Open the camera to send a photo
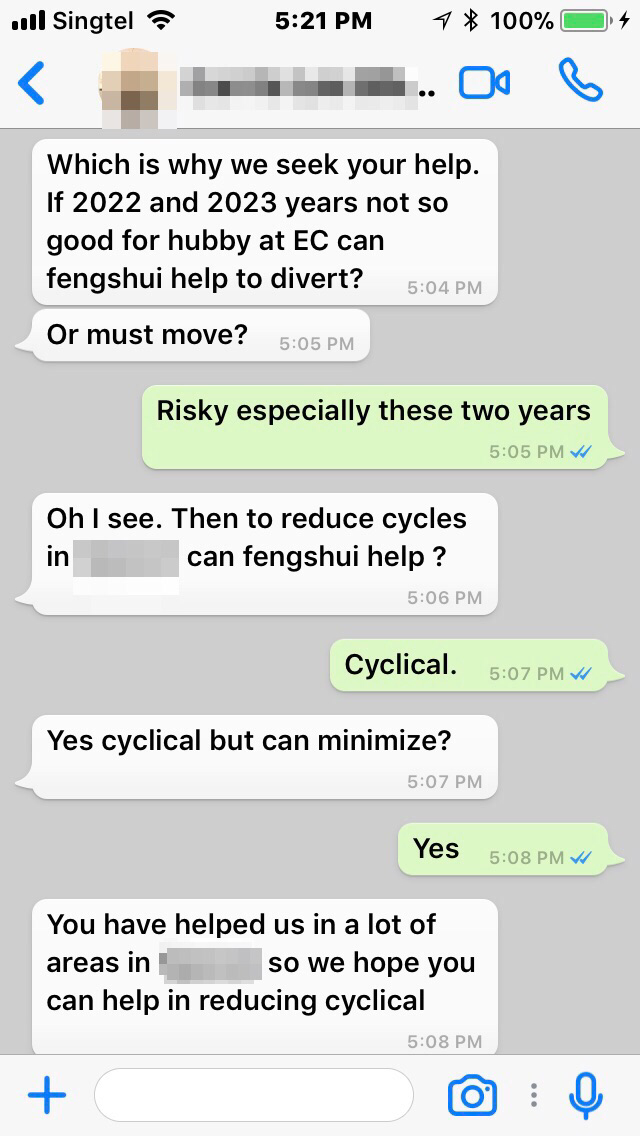Screen dimensions: 640x1136 [x=472, y=1096]
